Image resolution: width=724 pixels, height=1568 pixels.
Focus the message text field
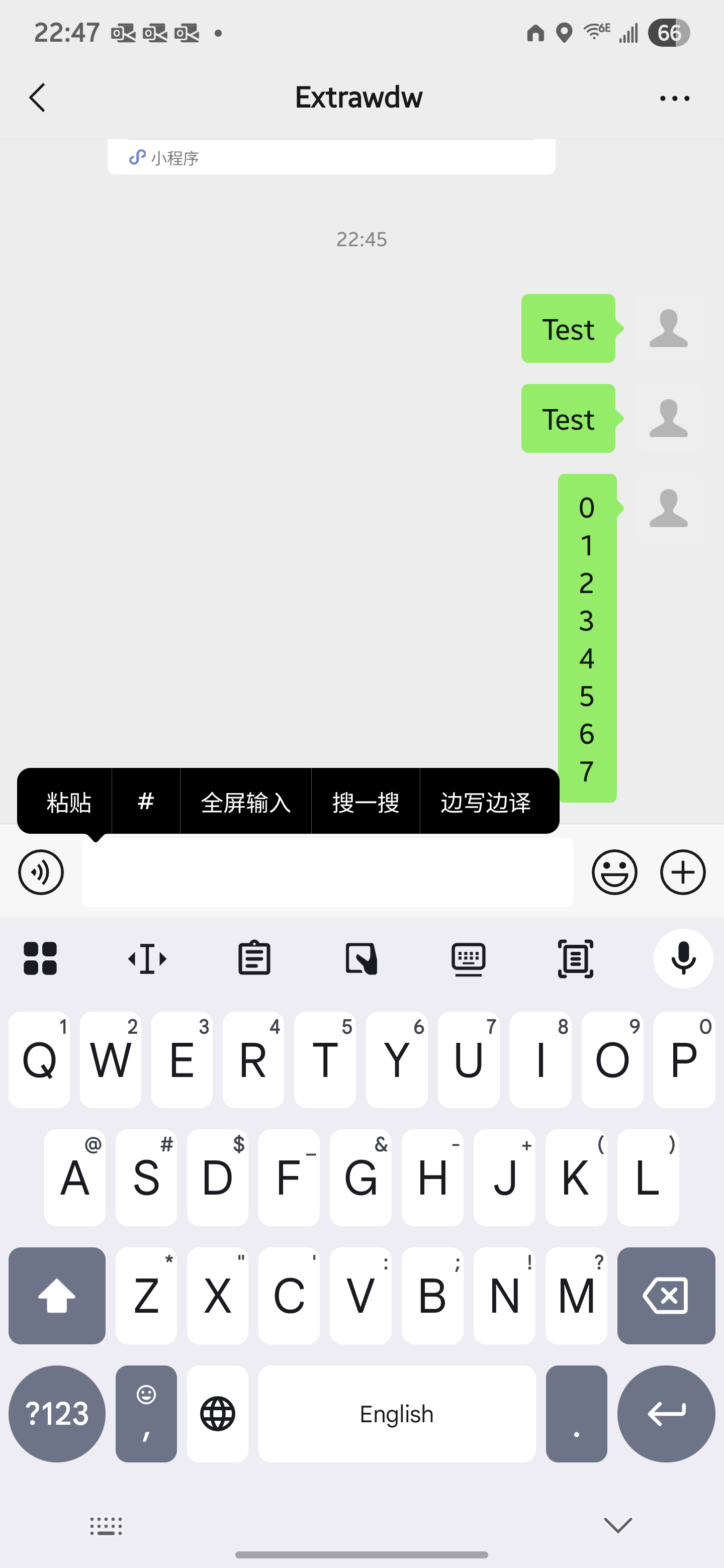(328, 872)
